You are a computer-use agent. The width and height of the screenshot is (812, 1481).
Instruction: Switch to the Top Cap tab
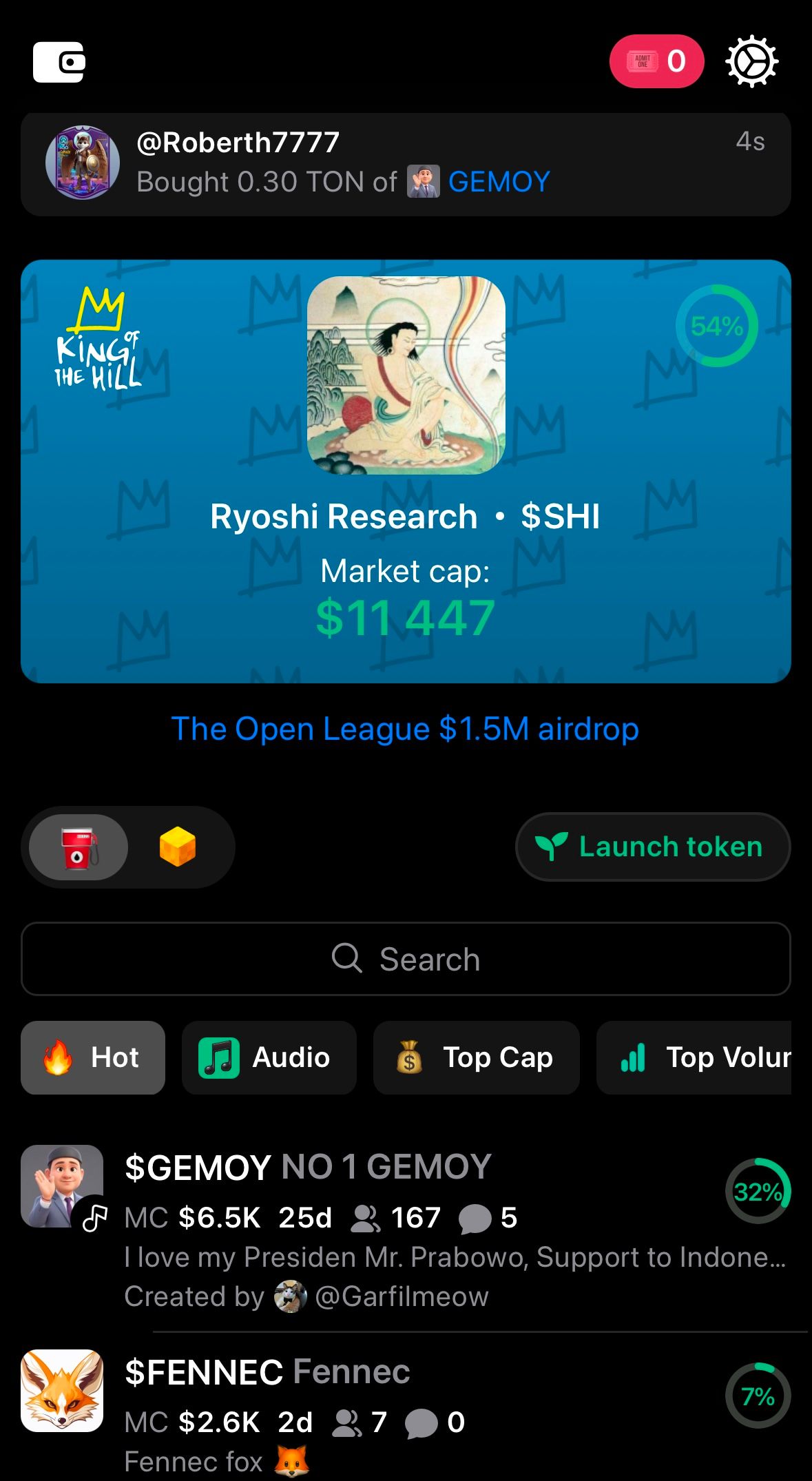pos(477,1057)
